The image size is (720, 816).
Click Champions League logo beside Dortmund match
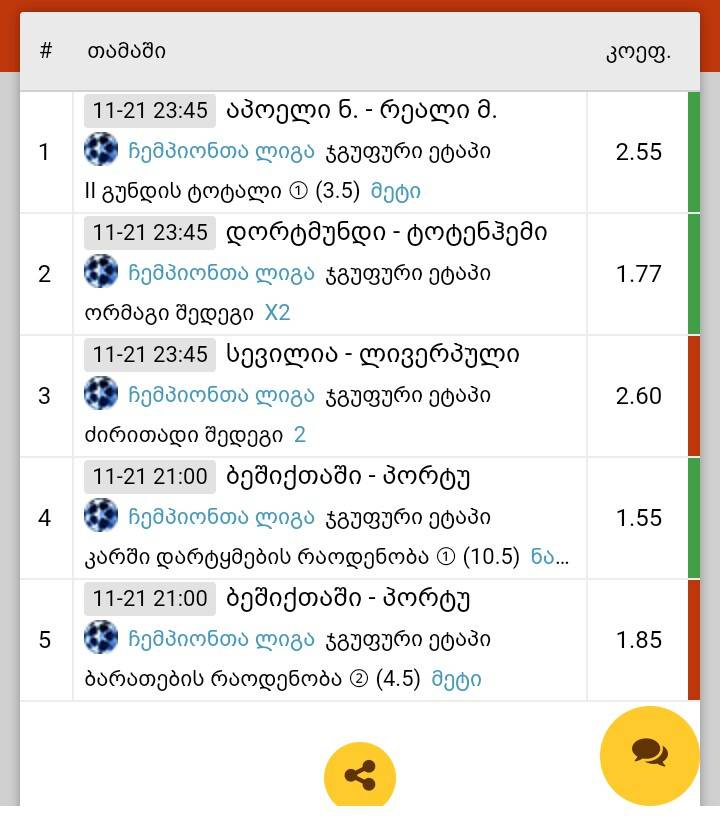(x=100, y=273)
